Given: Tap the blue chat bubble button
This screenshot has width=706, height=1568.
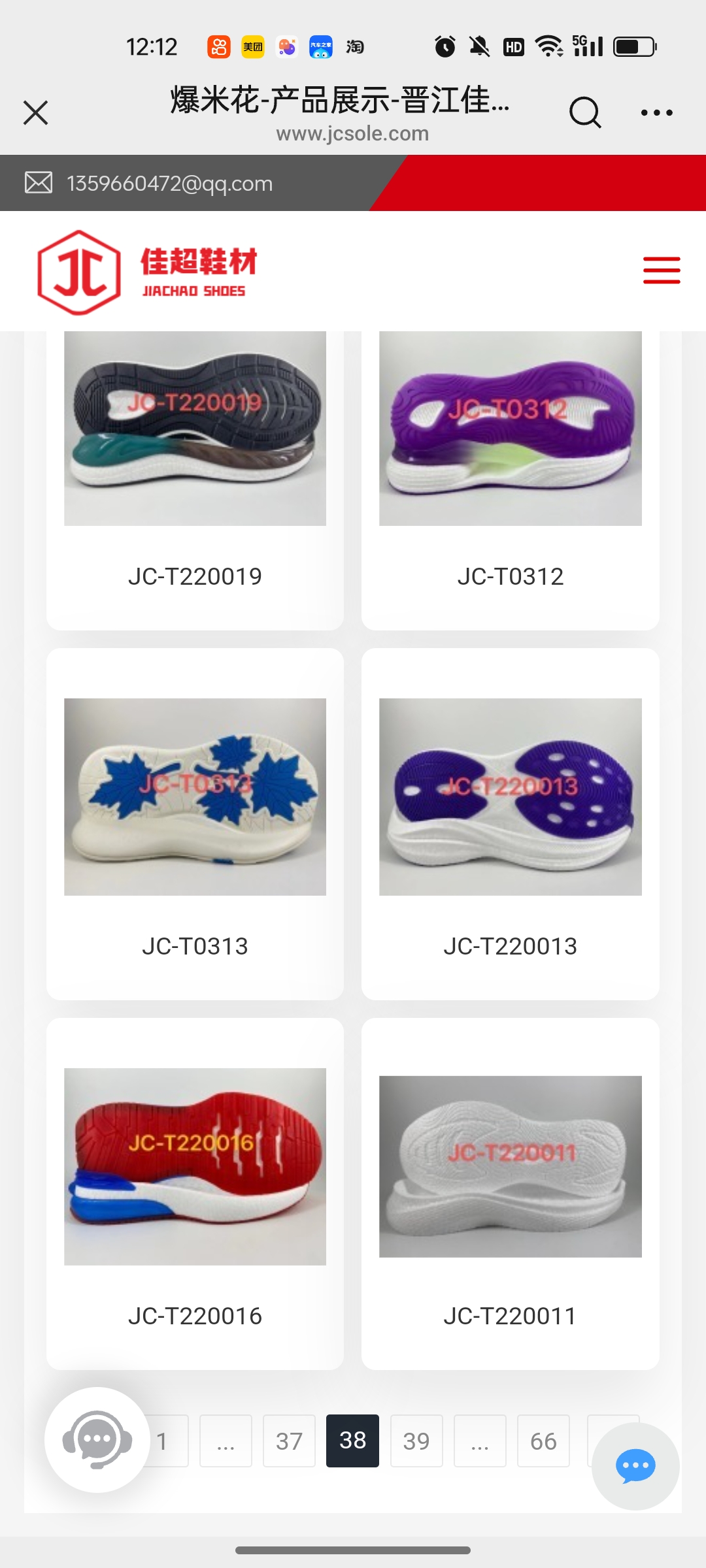Looking at the screenshot, I should click(635, 1466).
